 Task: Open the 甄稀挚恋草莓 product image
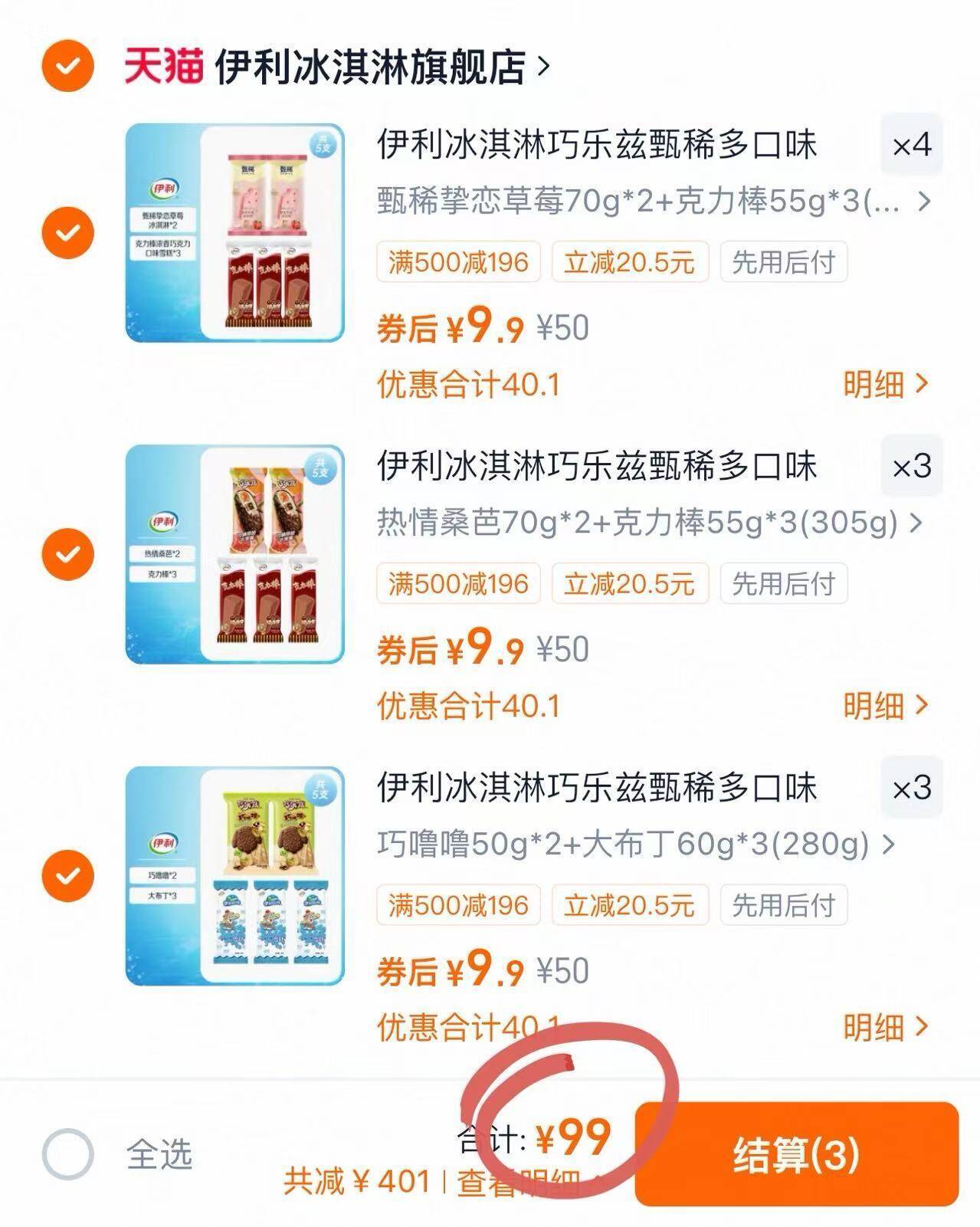[235, 233]
